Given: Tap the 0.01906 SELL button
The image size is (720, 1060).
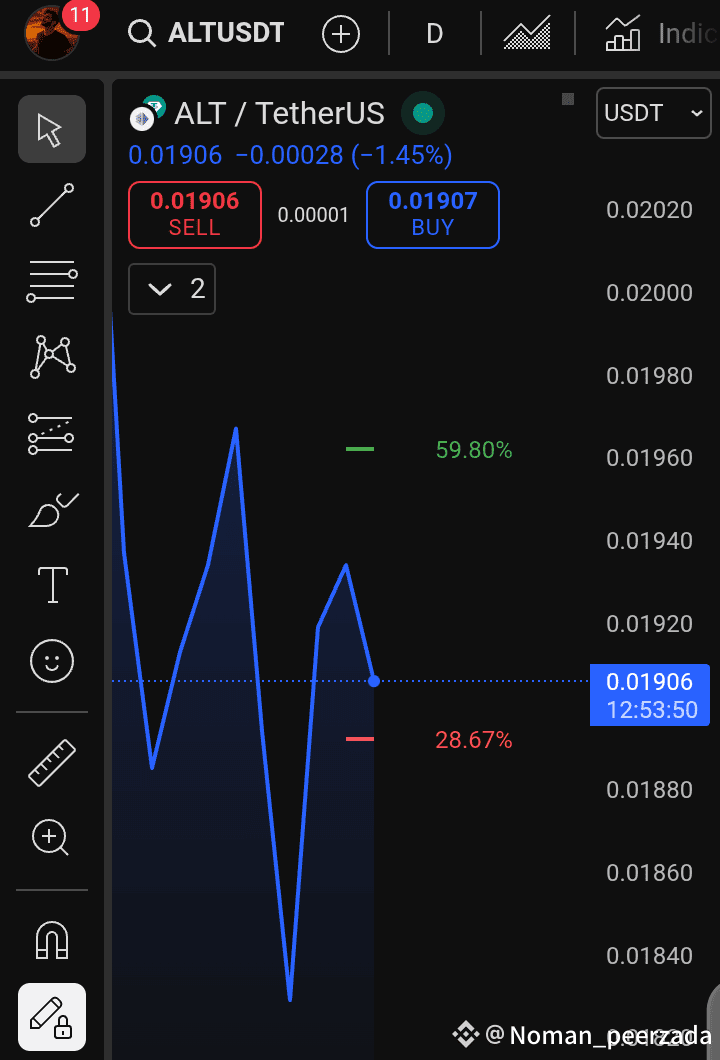Looking at the screenshot, I should (x=195, y=214).
